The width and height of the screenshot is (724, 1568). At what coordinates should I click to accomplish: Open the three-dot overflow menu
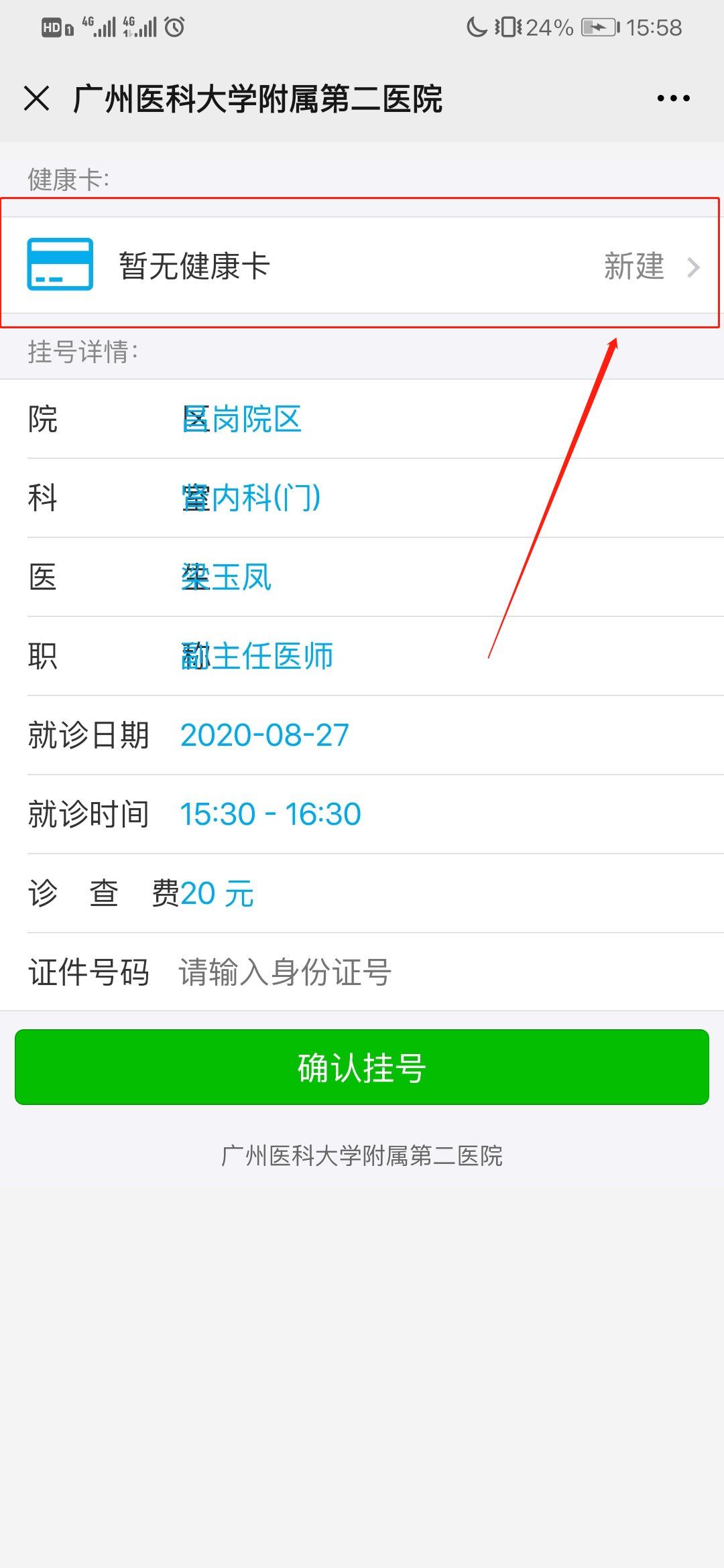point(673,99)
